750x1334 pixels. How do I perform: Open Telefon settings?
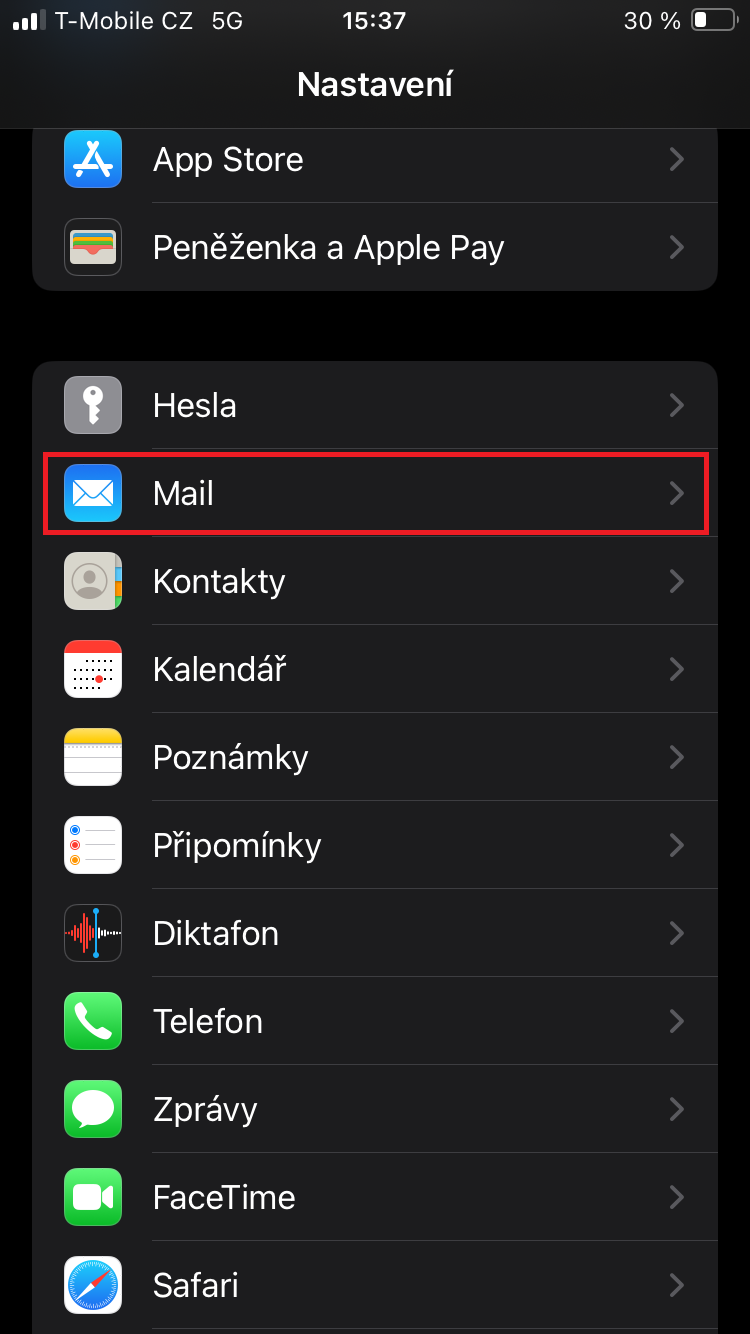(x=375, y=1021)
